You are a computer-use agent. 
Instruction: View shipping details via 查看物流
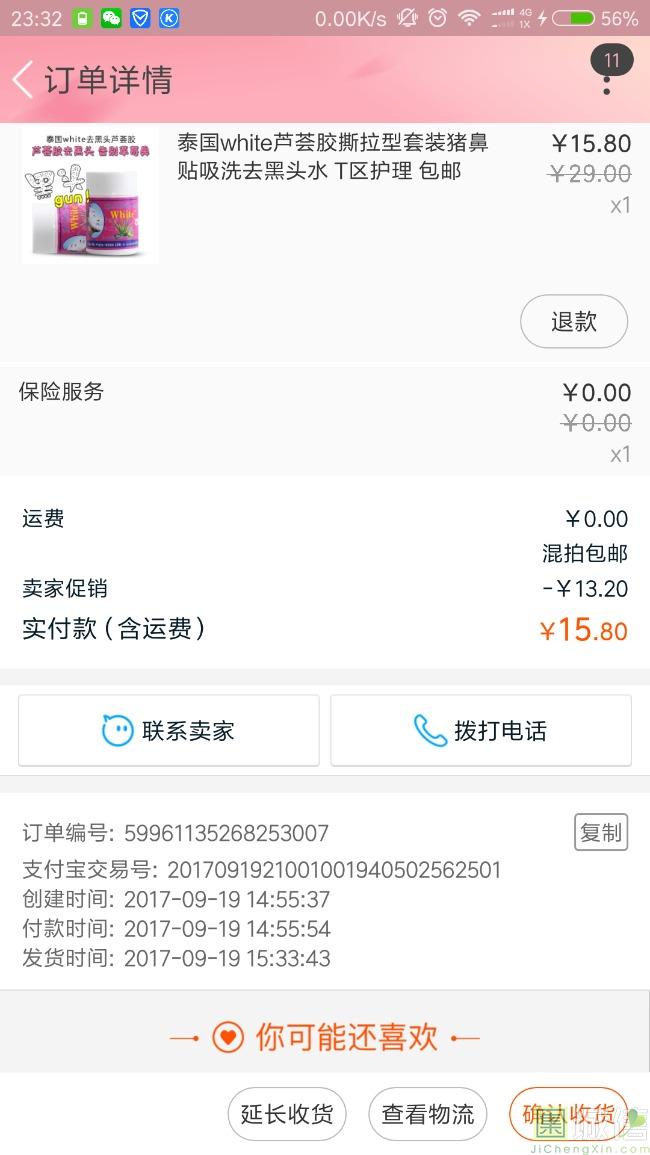(x=428, y=1113)
